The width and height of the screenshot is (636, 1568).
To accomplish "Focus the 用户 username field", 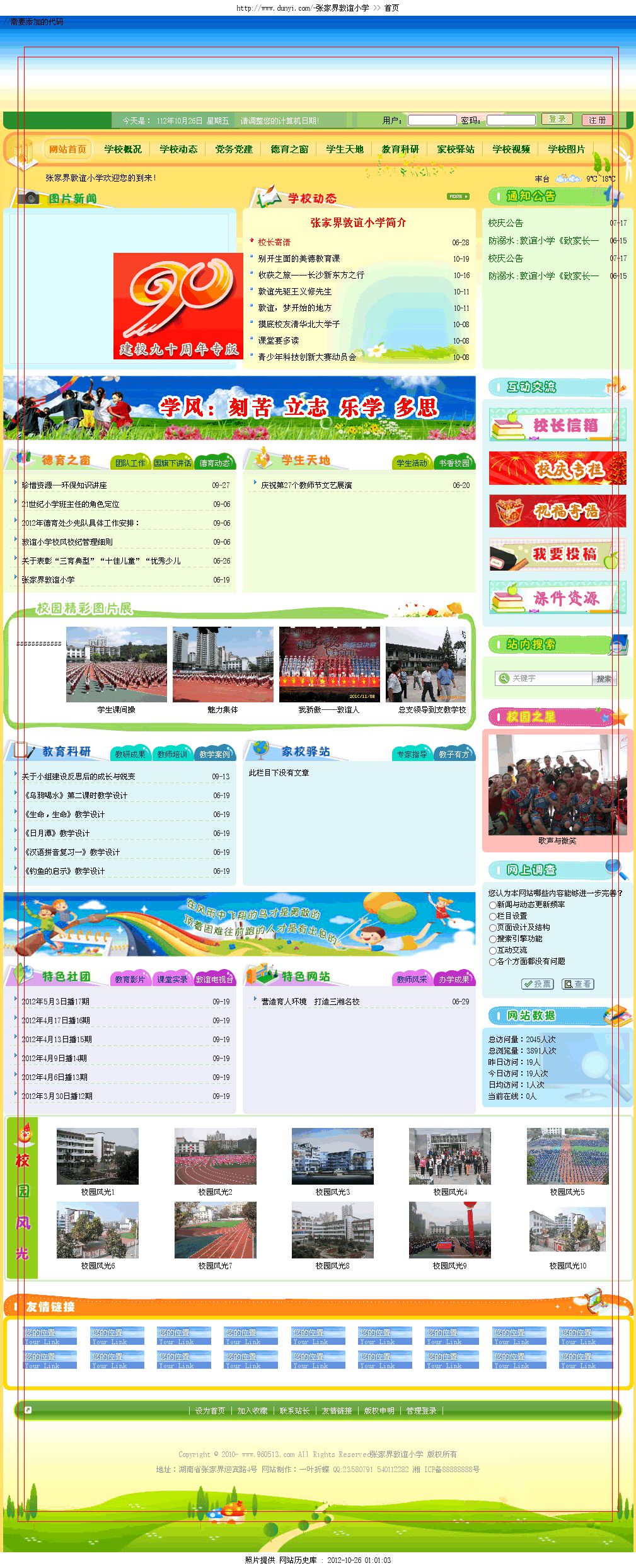I will [x=432, y=120].
